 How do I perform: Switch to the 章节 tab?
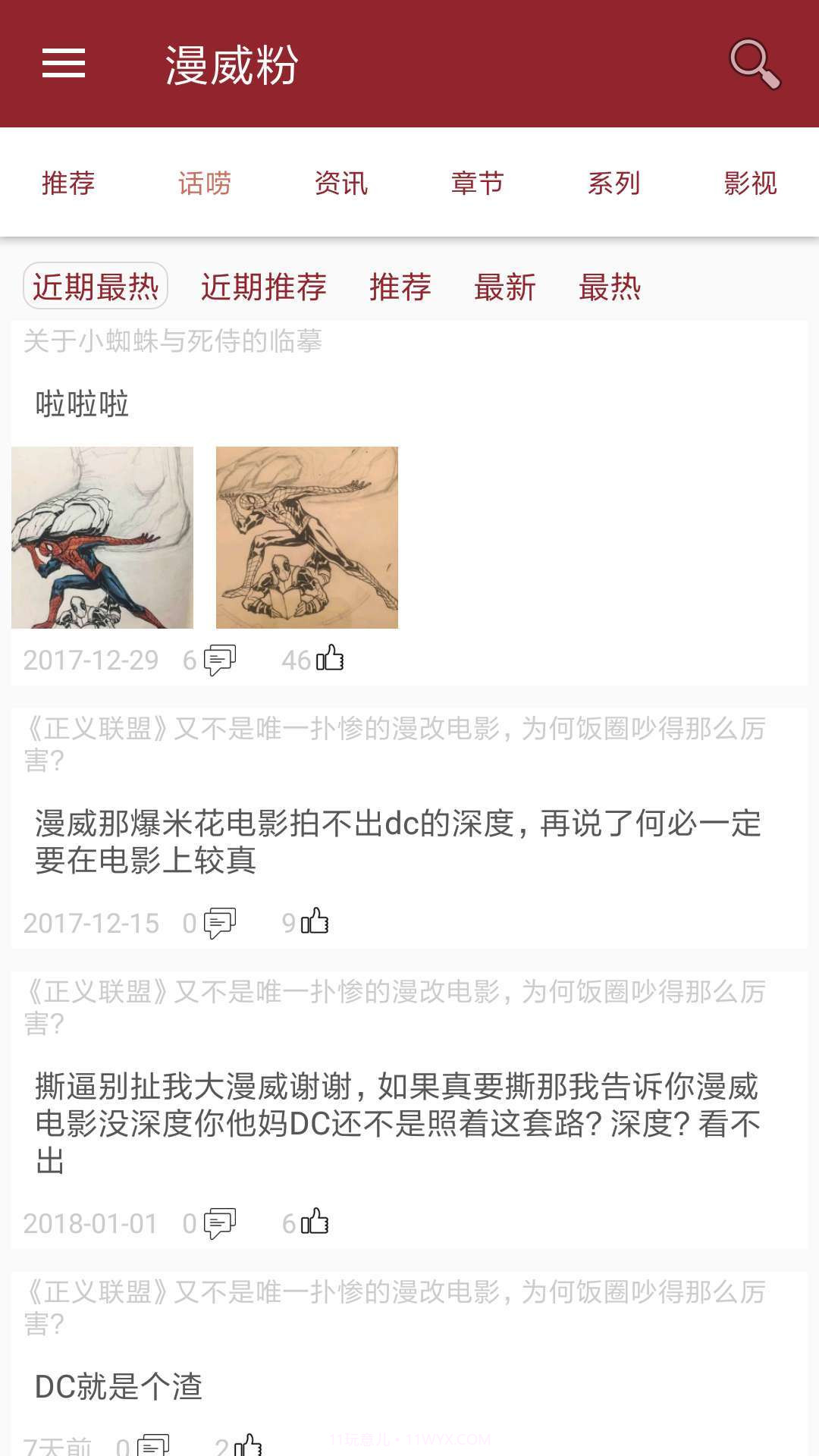point(476,183)
